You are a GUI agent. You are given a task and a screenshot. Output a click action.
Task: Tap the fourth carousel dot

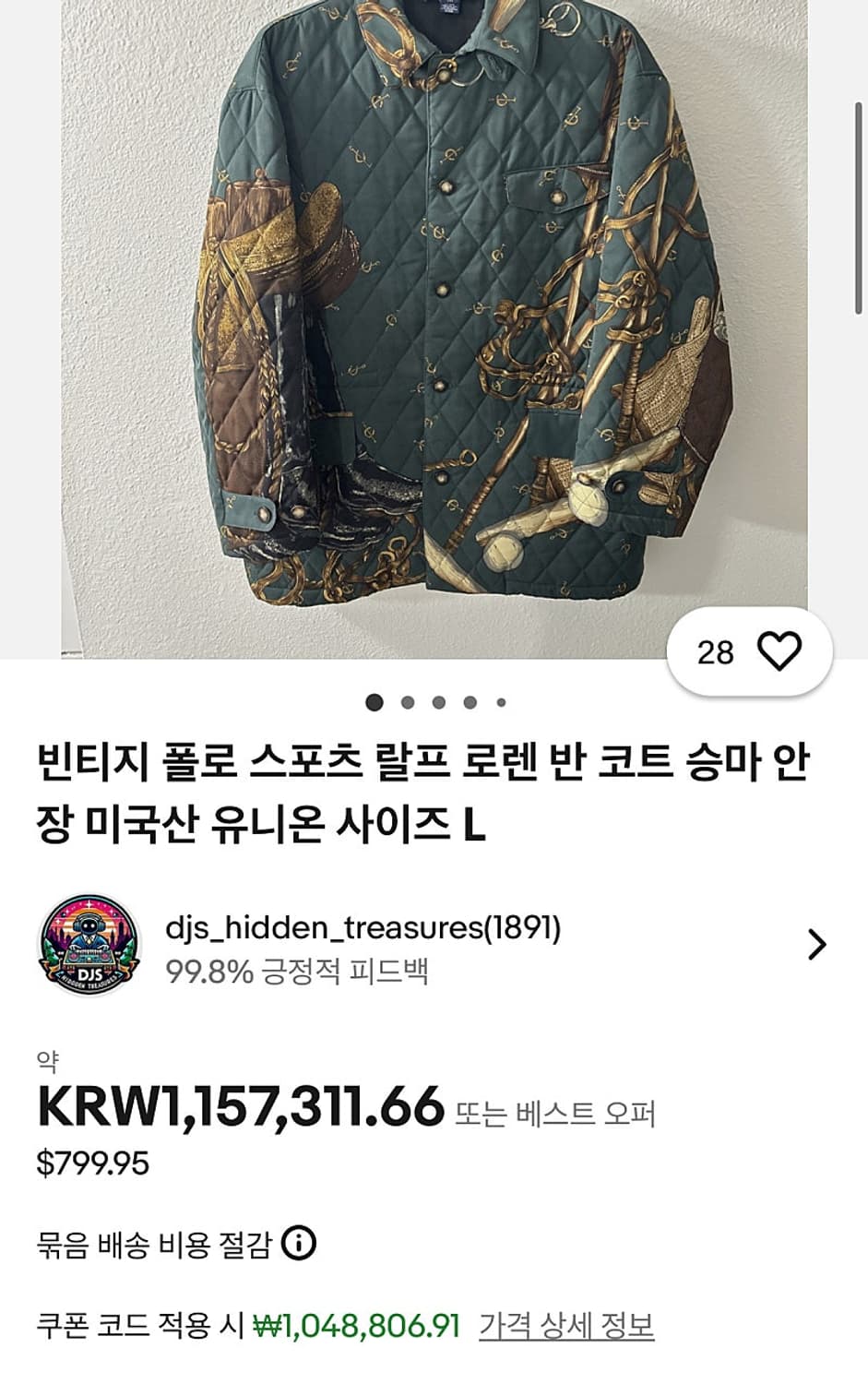pos(469,703)
